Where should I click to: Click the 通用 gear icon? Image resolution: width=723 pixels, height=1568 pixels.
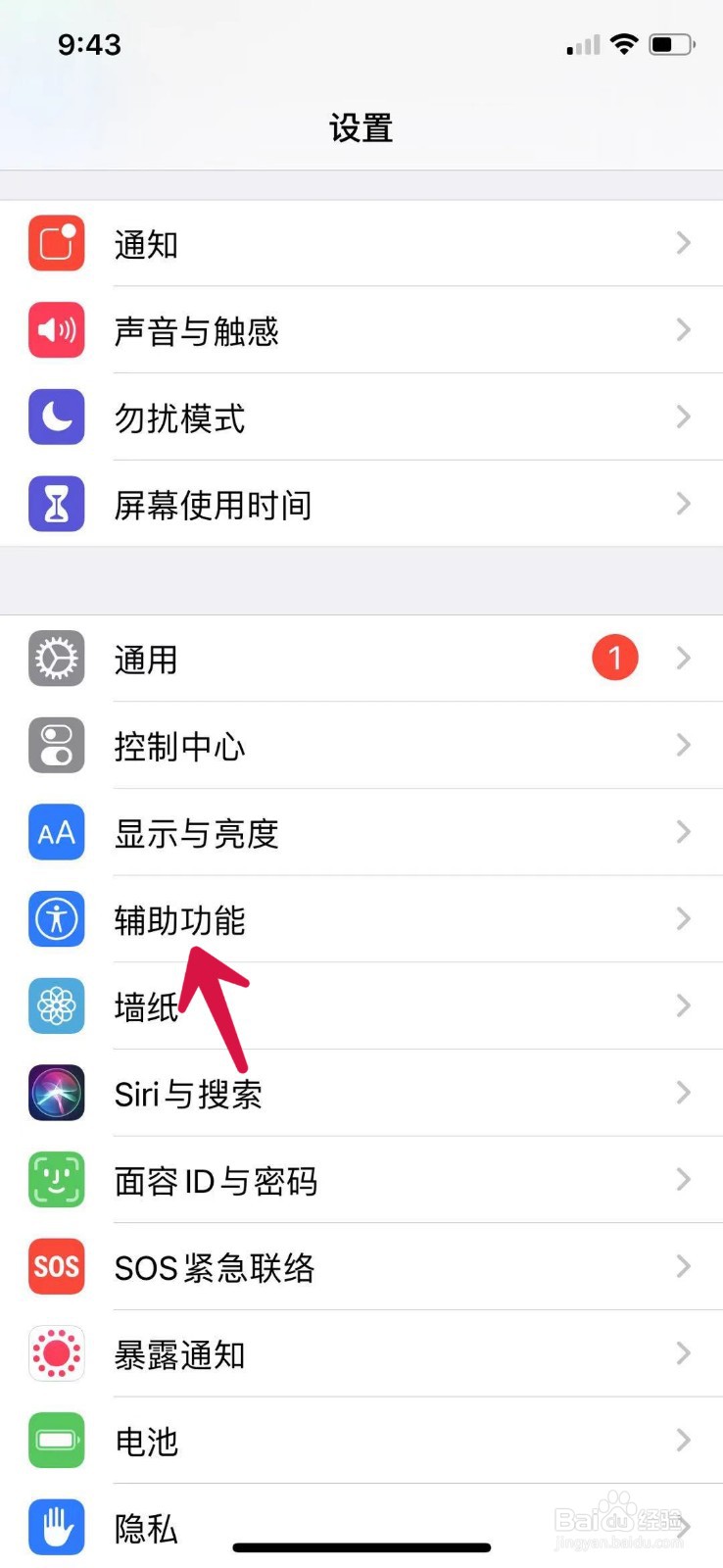[x=56, y=659]
